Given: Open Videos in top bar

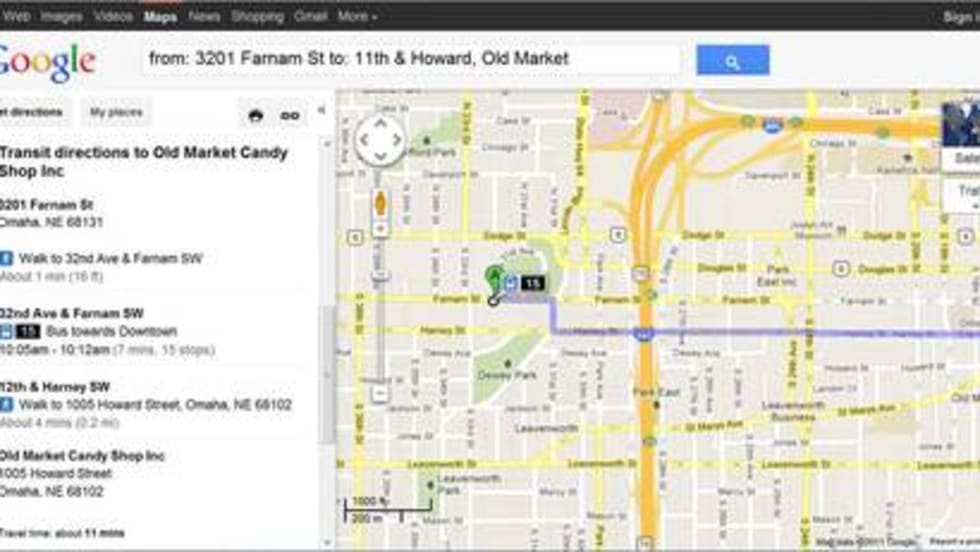Looking at the screenshot, I should point(113,17).
